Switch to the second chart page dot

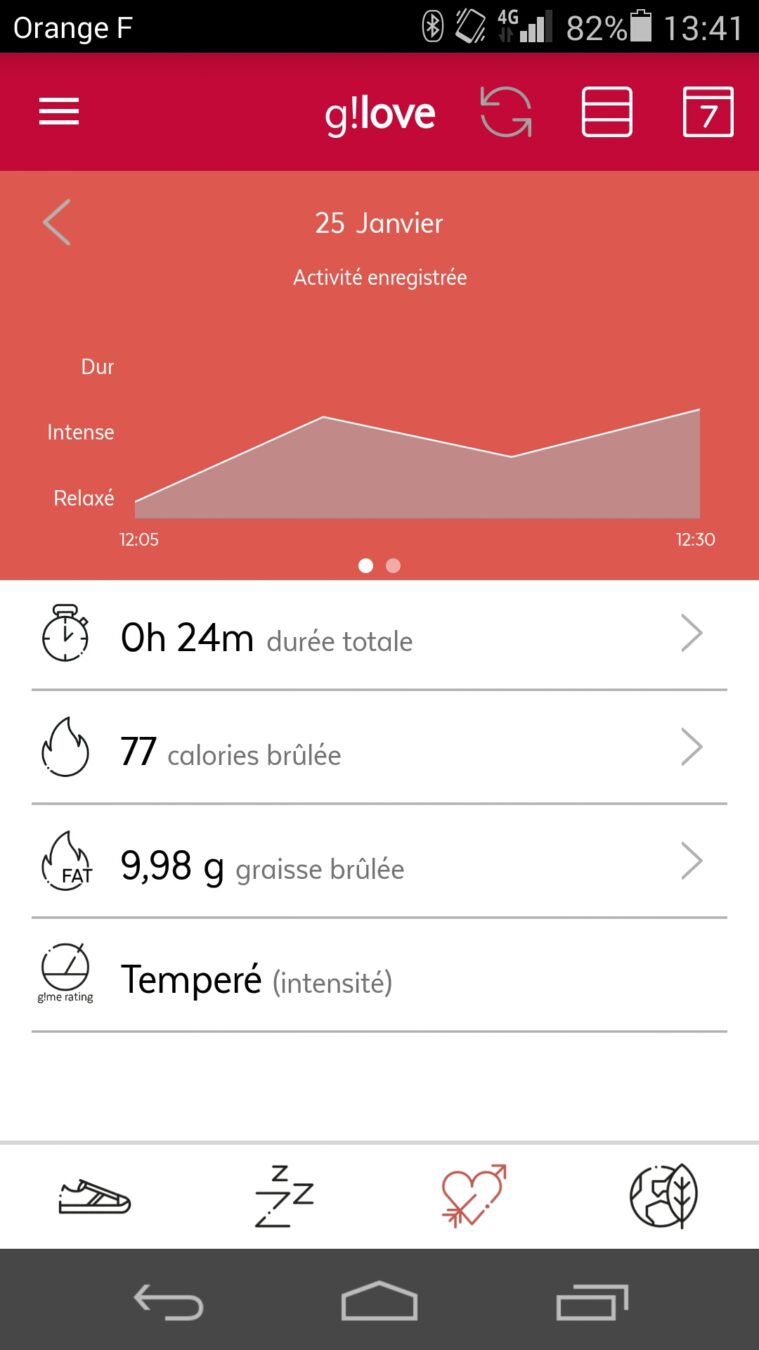pos(393,566)
